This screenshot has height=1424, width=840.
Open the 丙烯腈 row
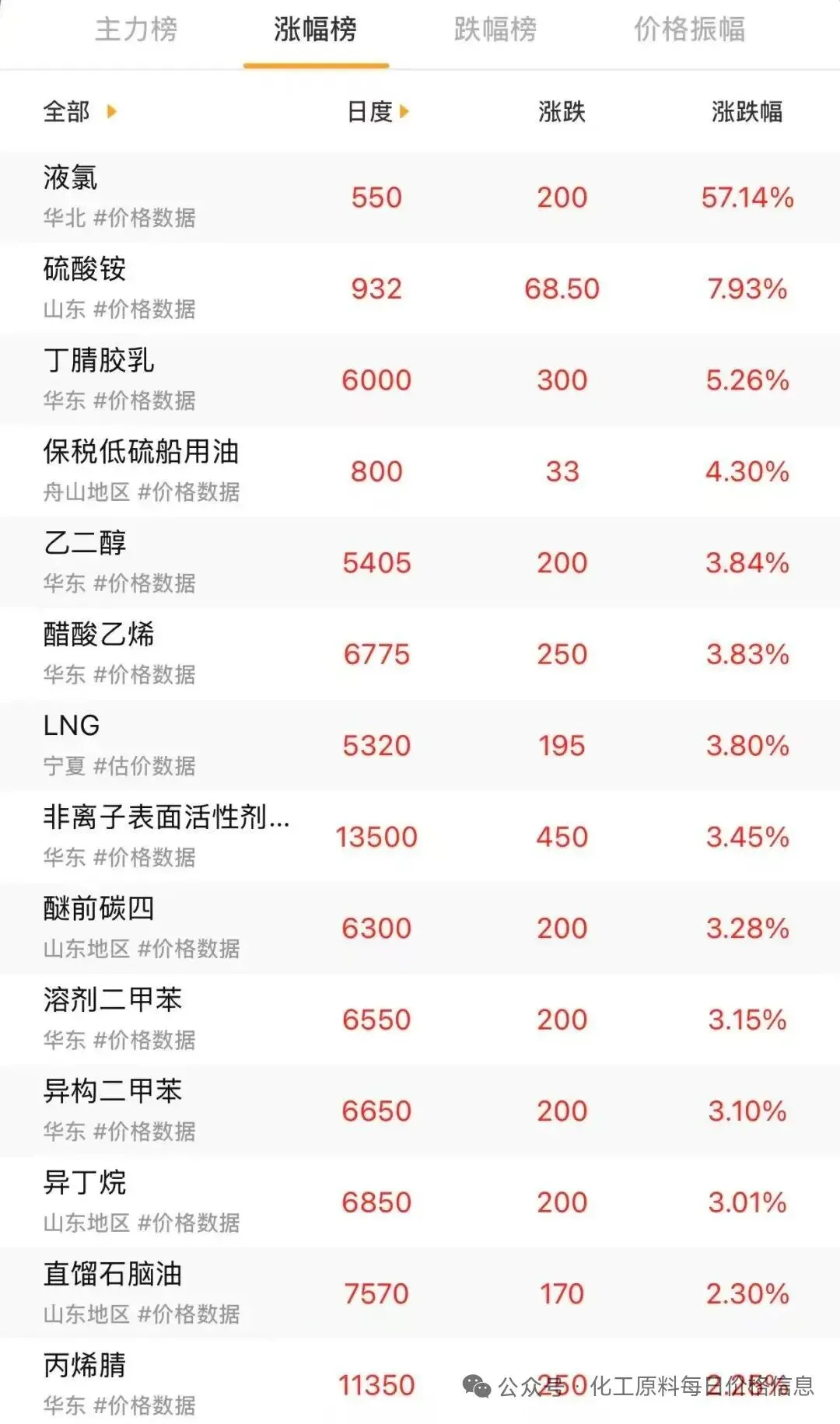click(420, 1382)
